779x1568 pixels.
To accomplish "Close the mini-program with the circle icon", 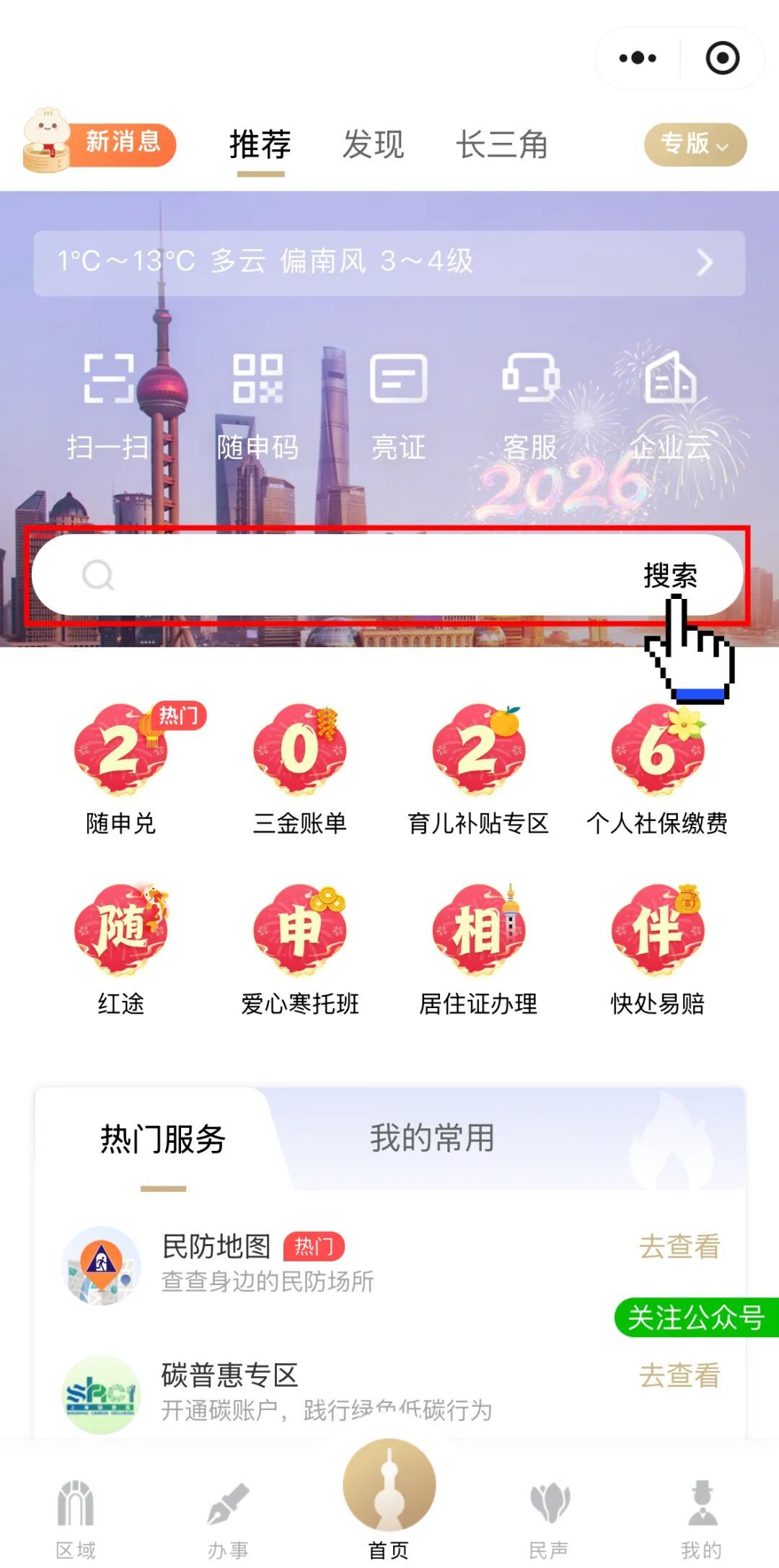I will click(x=722, y=58).
